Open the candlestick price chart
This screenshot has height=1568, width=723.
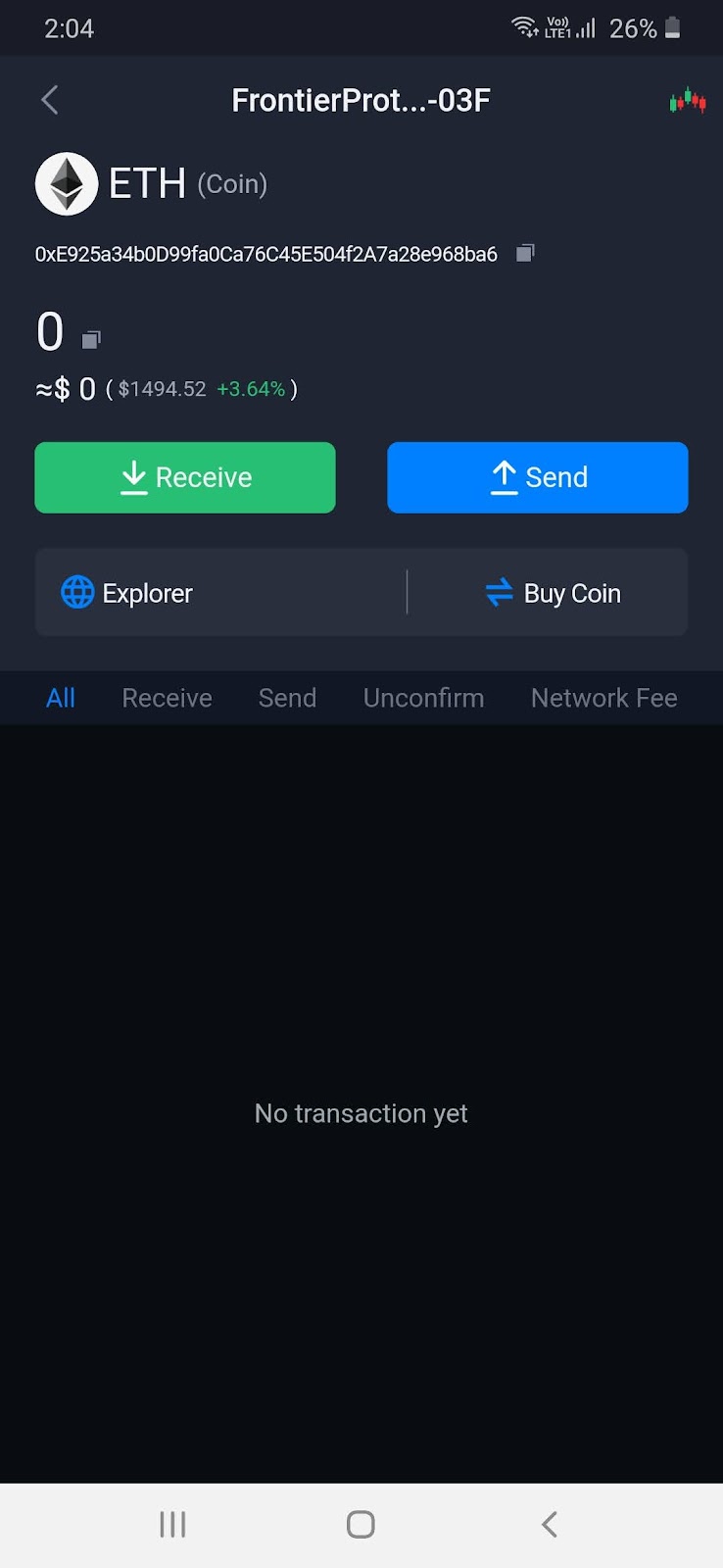coord(688,100)
